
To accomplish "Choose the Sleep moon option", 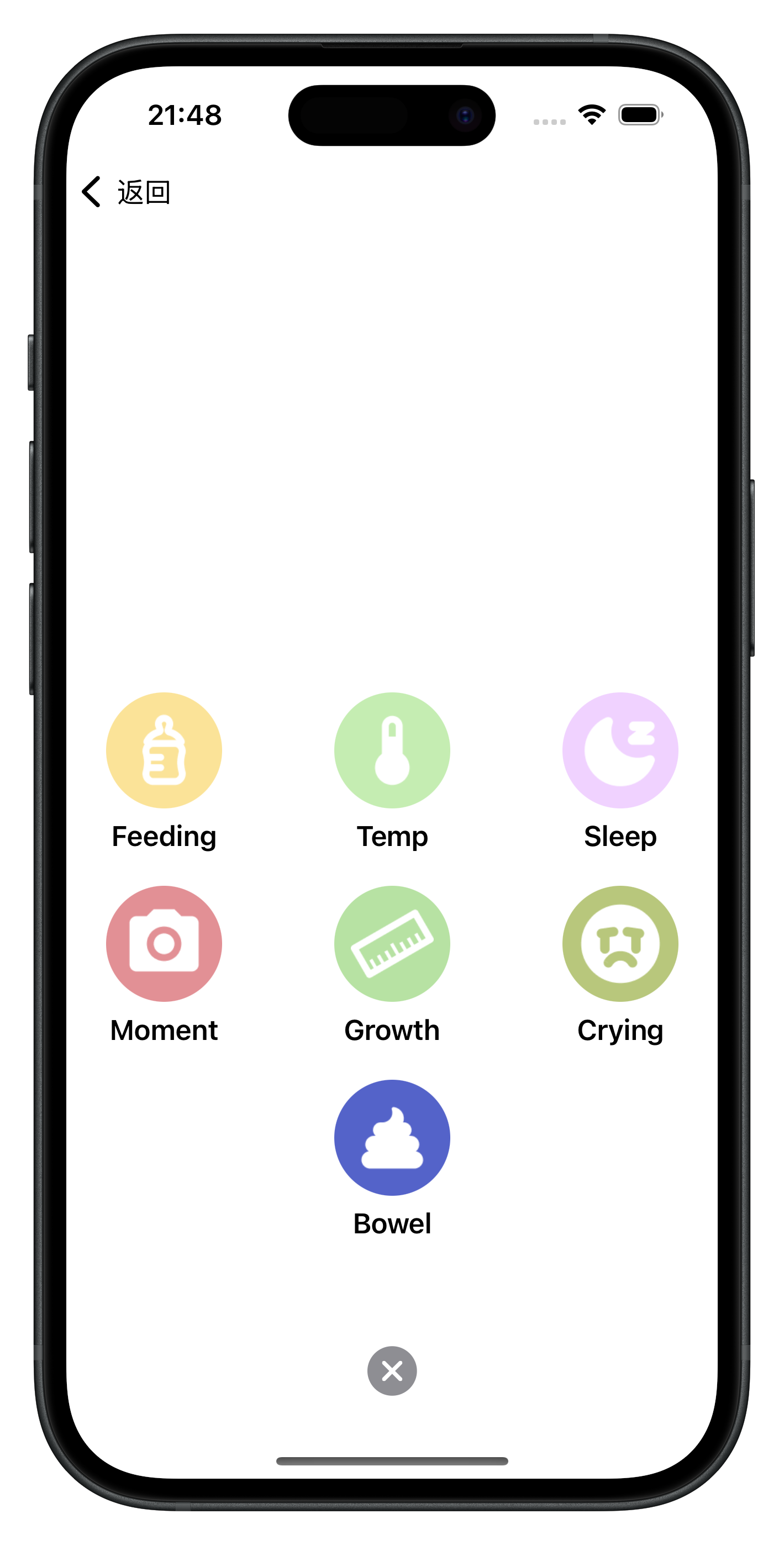I will pos(620,750).
